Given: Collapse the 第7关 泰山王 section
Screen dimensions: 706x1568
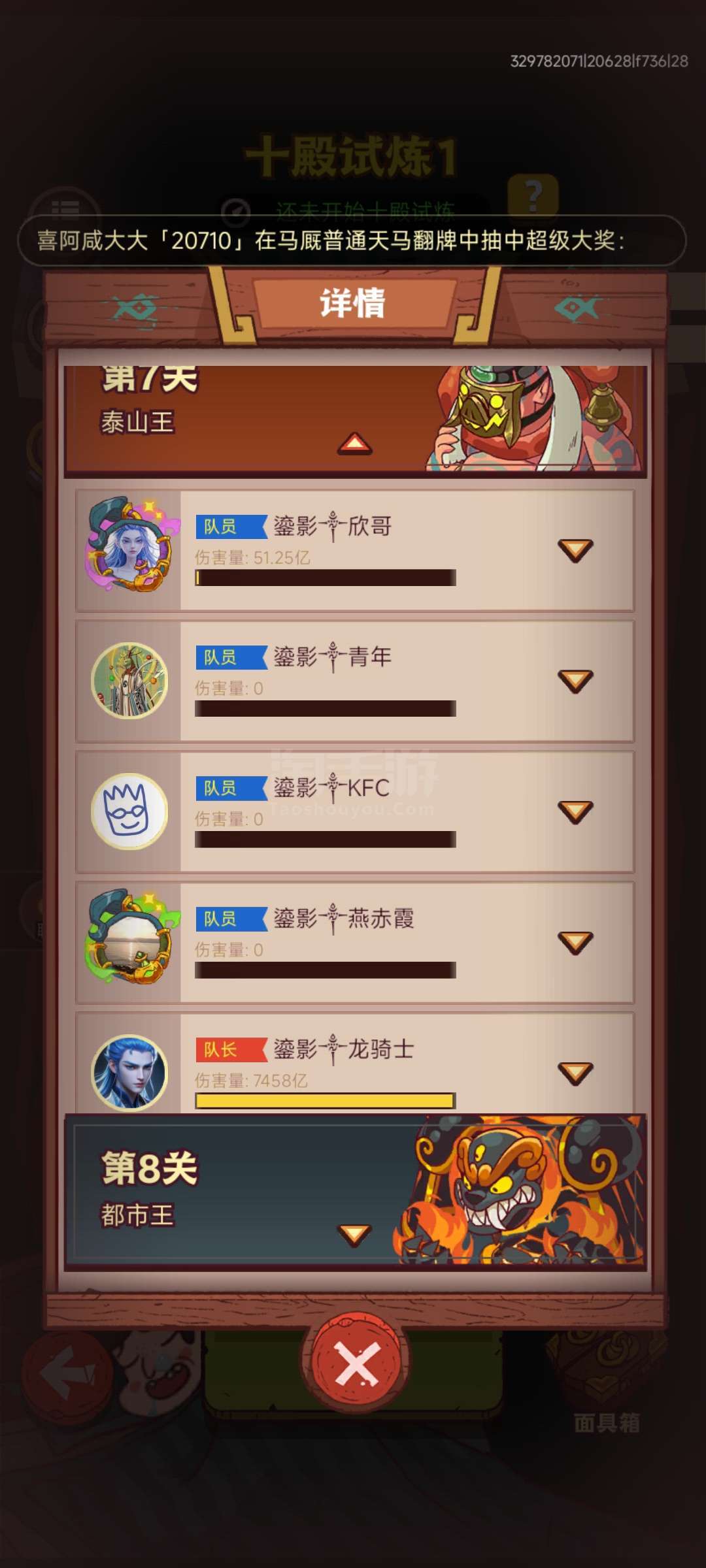Looking at the screenshot, I should pos(355,444).
